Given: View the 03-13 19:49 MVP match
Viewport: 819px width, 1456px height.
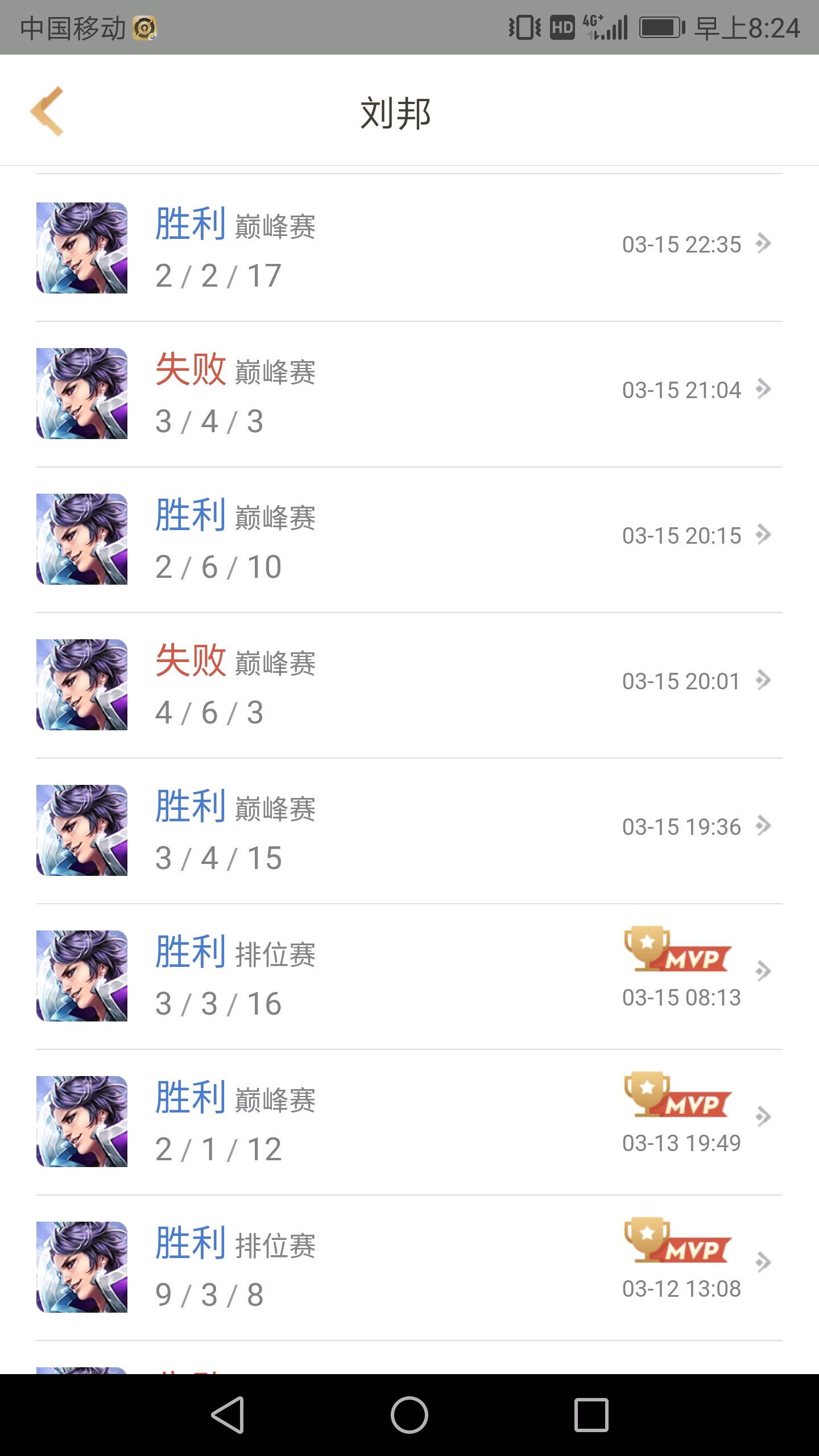Looking at the screenshot, I should (409, 1122).
